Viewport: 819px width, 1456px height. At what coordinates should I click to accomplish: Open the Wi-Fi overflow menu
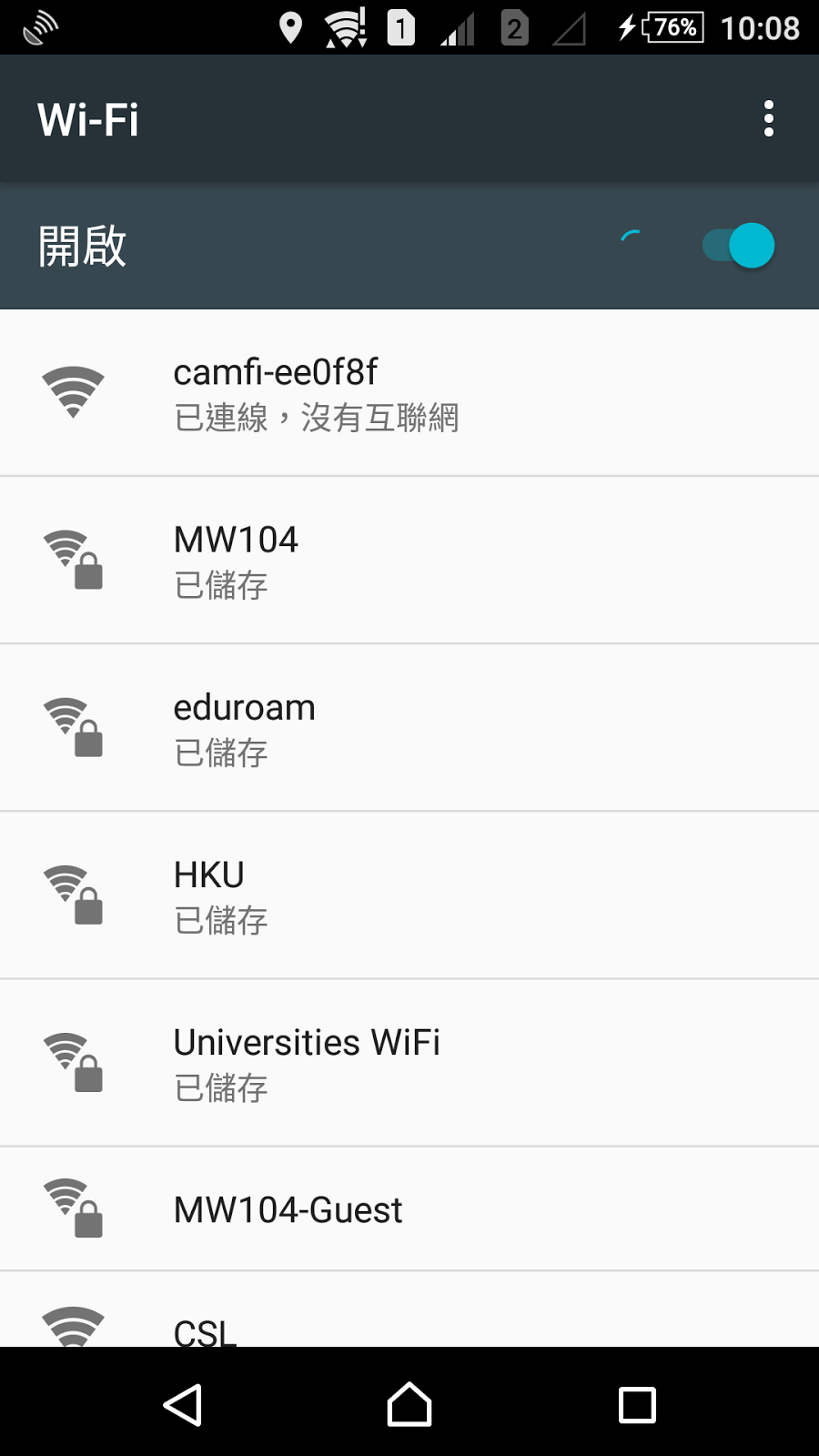[769, 119]
